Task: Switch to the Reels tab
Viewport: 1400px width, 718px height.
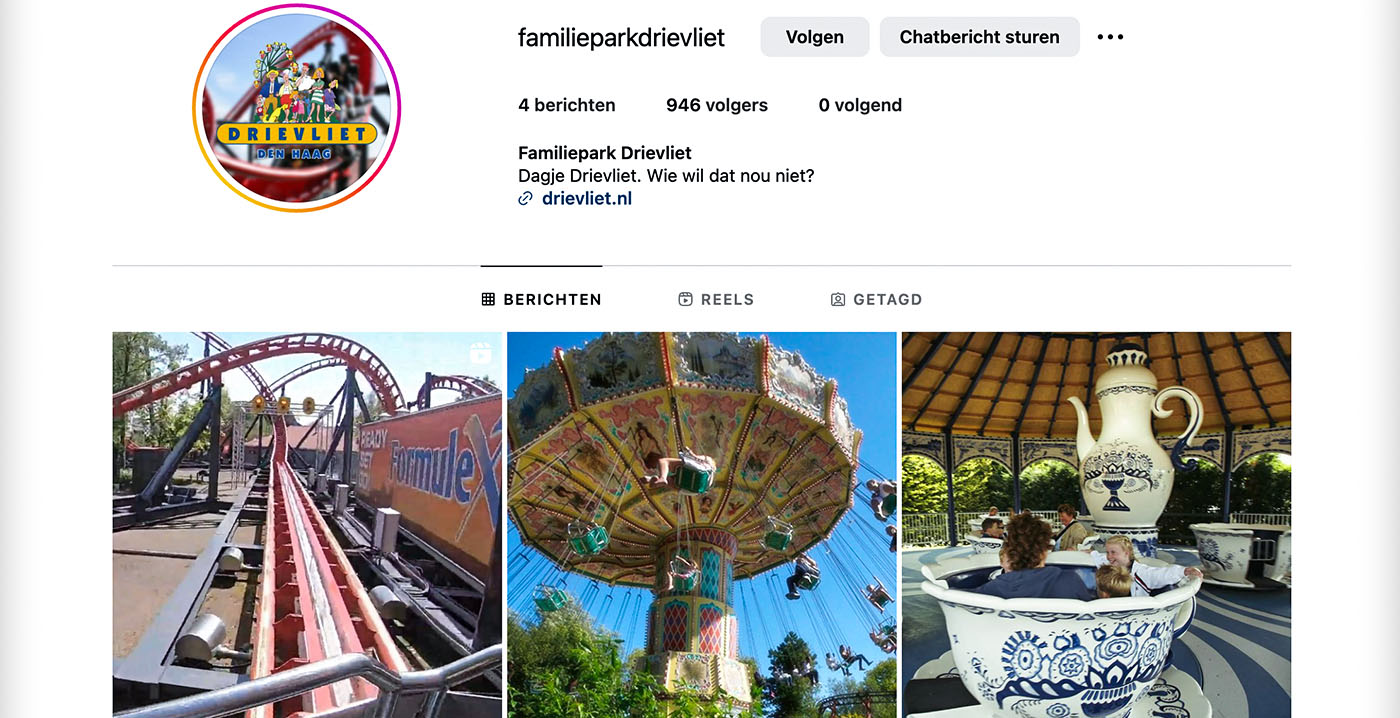Action: coord(716,299)
